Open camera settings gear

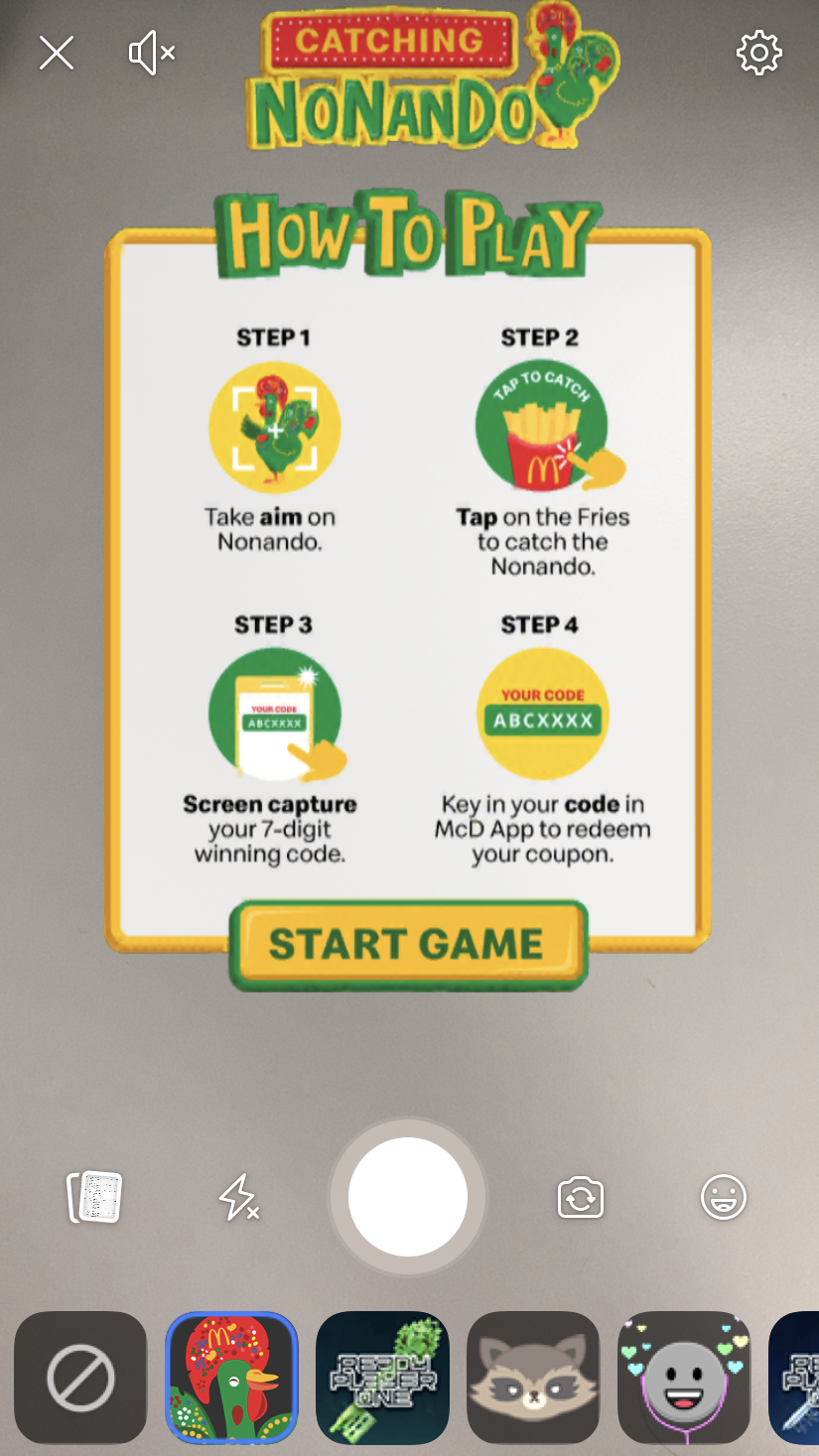(758, 53)
